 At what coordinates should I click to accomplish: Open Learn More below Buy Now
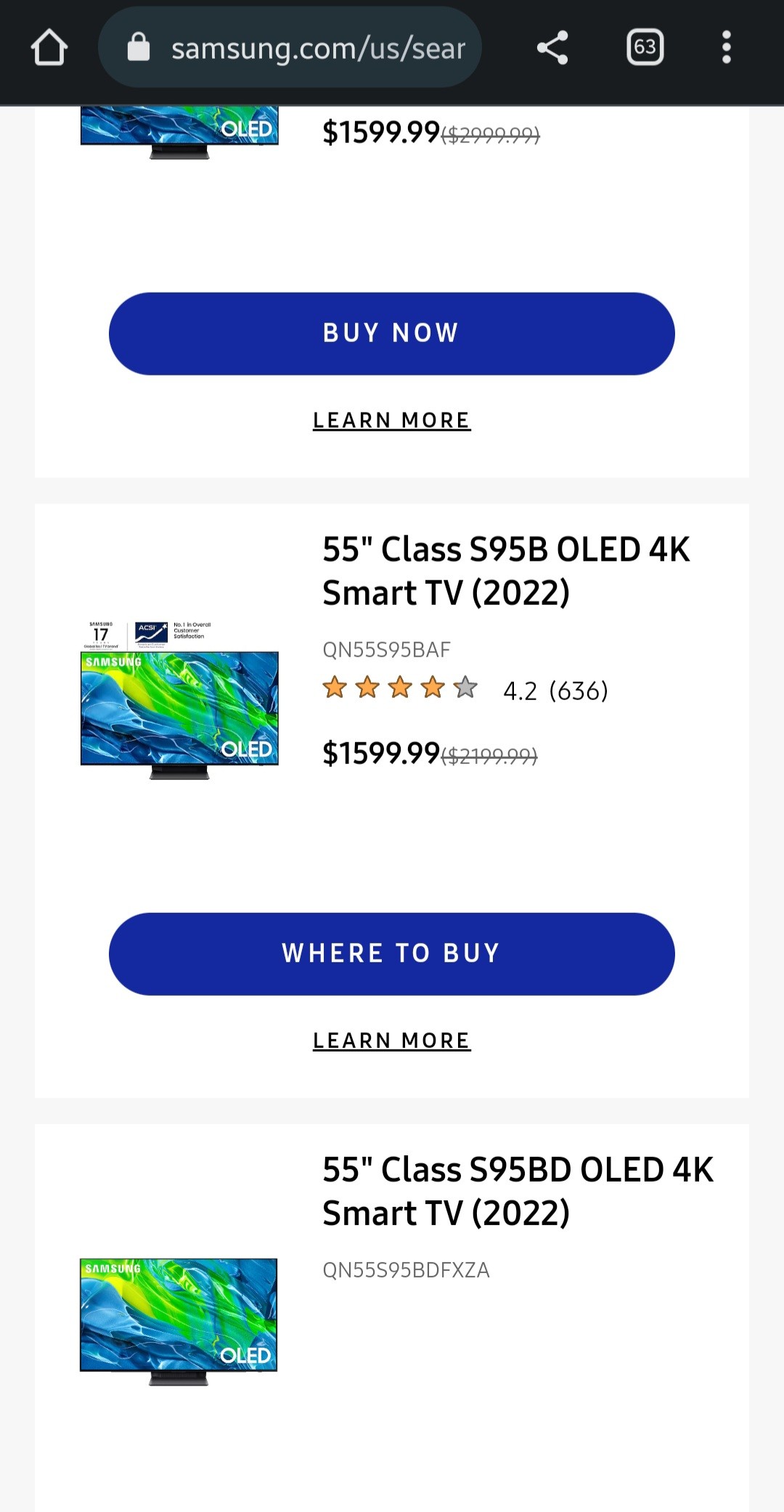click(x=392, y=420)
